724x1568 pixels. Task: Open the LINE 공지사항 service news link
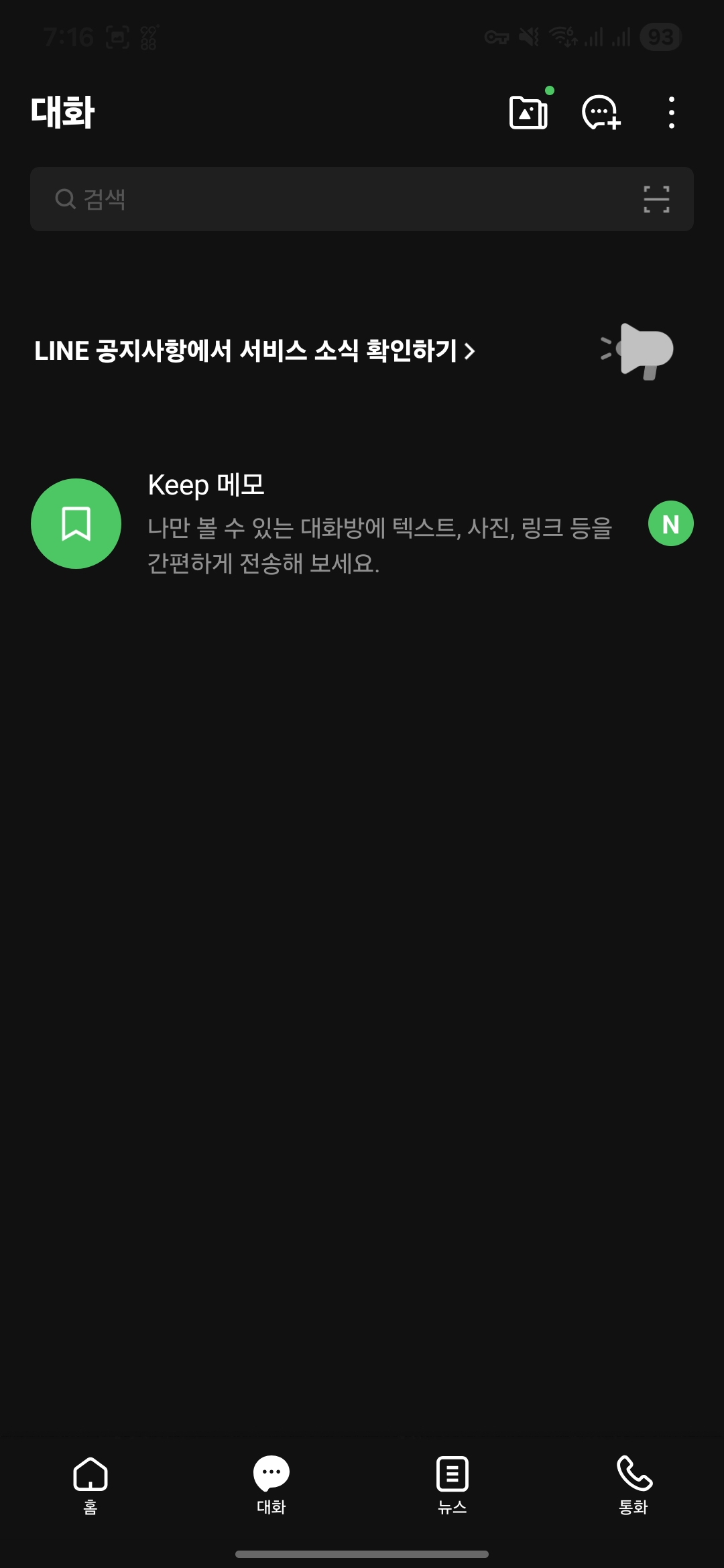[x=255, y=351]
